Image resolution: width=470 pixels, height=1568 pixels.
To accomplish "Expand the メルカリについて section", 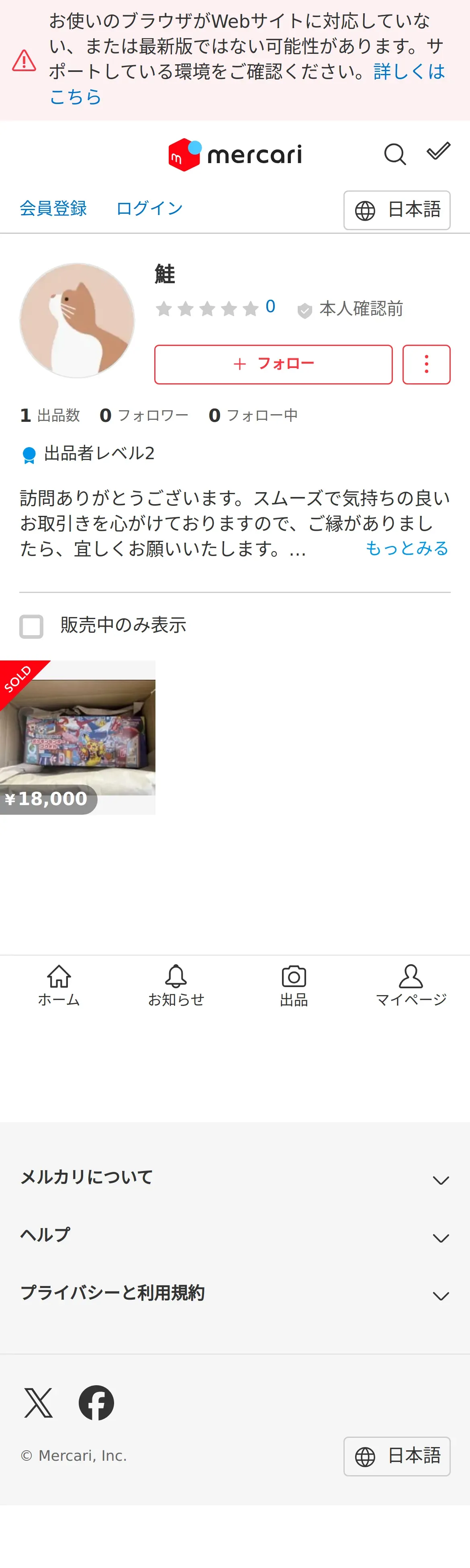I will 235,1177.
